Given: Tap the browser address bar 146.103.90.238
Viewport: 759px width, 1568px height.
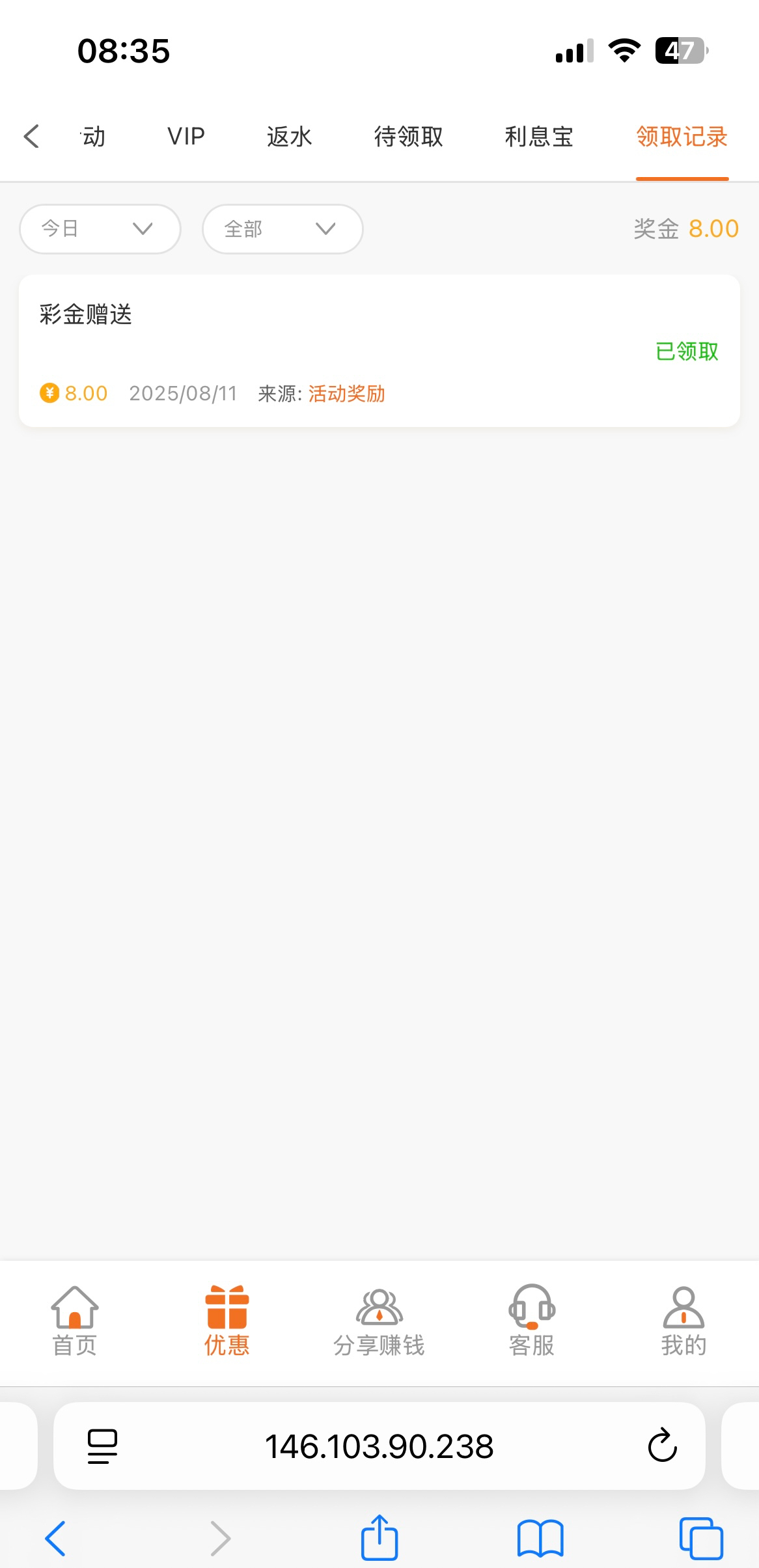Looking at the screenshot, I should [x=379, y=1446].
